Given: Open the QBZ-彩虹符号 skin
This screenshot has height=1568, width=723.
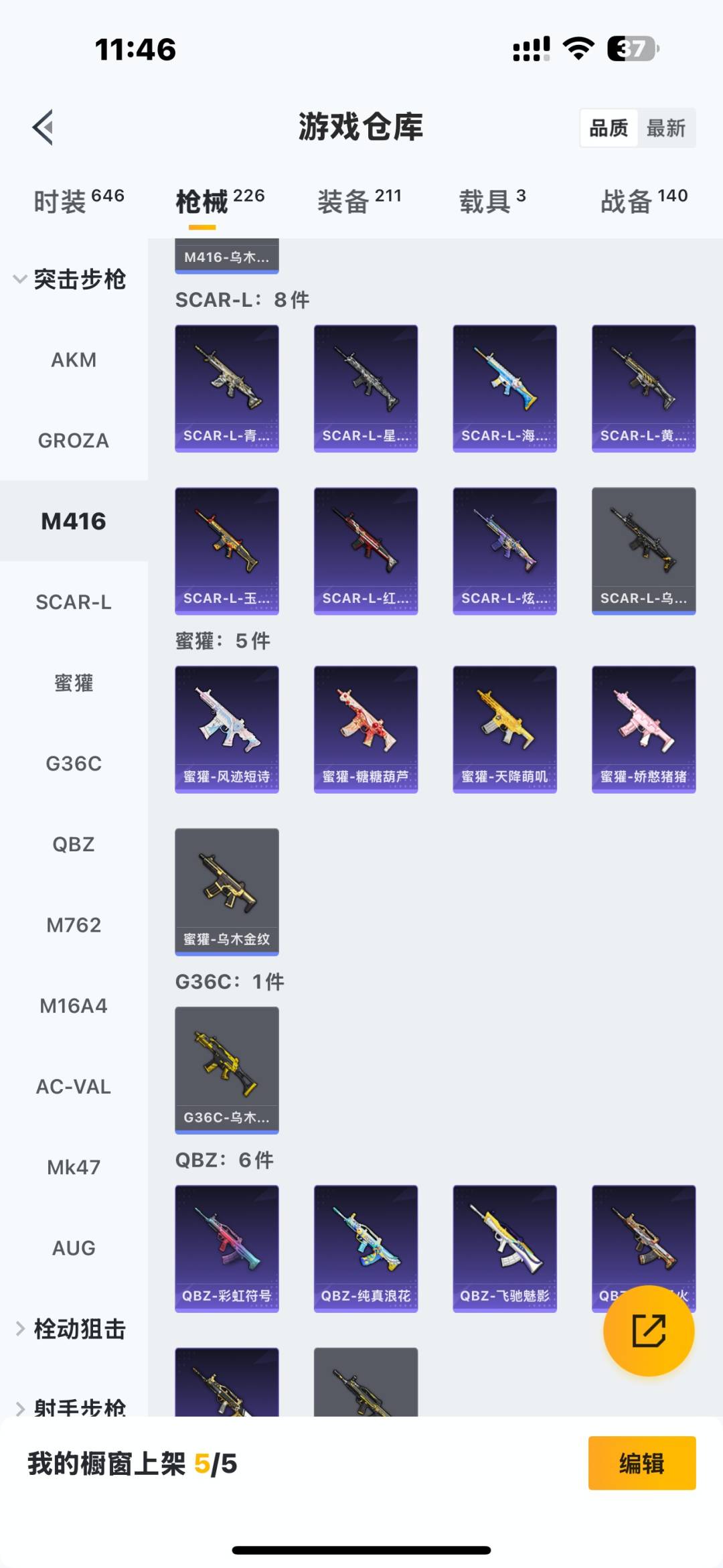Looking at the screenshot, I should pyautogui.click(x=227, y=1248).
